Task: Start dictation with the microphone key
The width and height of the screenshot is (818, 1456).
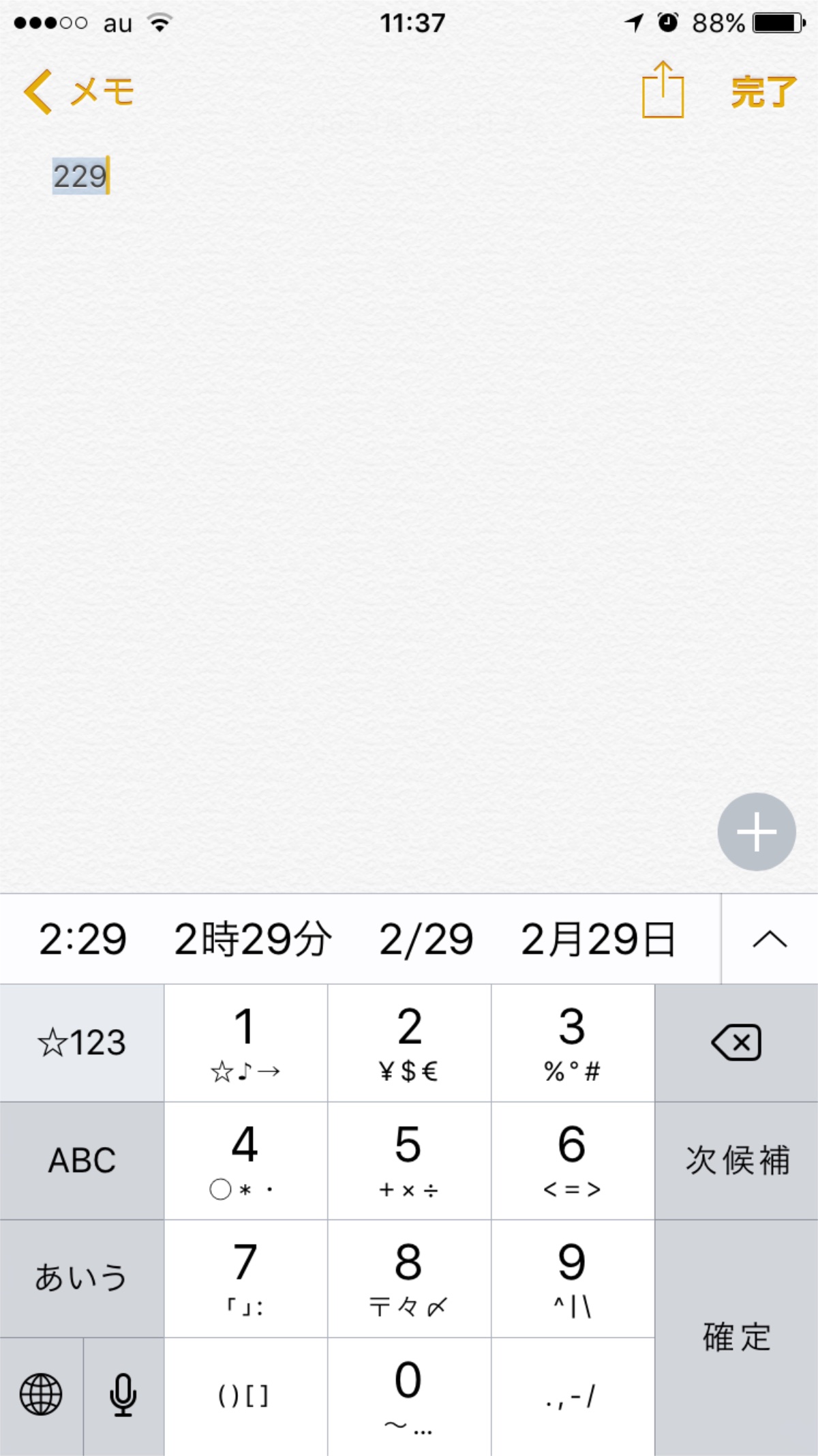Action: pyautogui.click(x=123, y=1395)
